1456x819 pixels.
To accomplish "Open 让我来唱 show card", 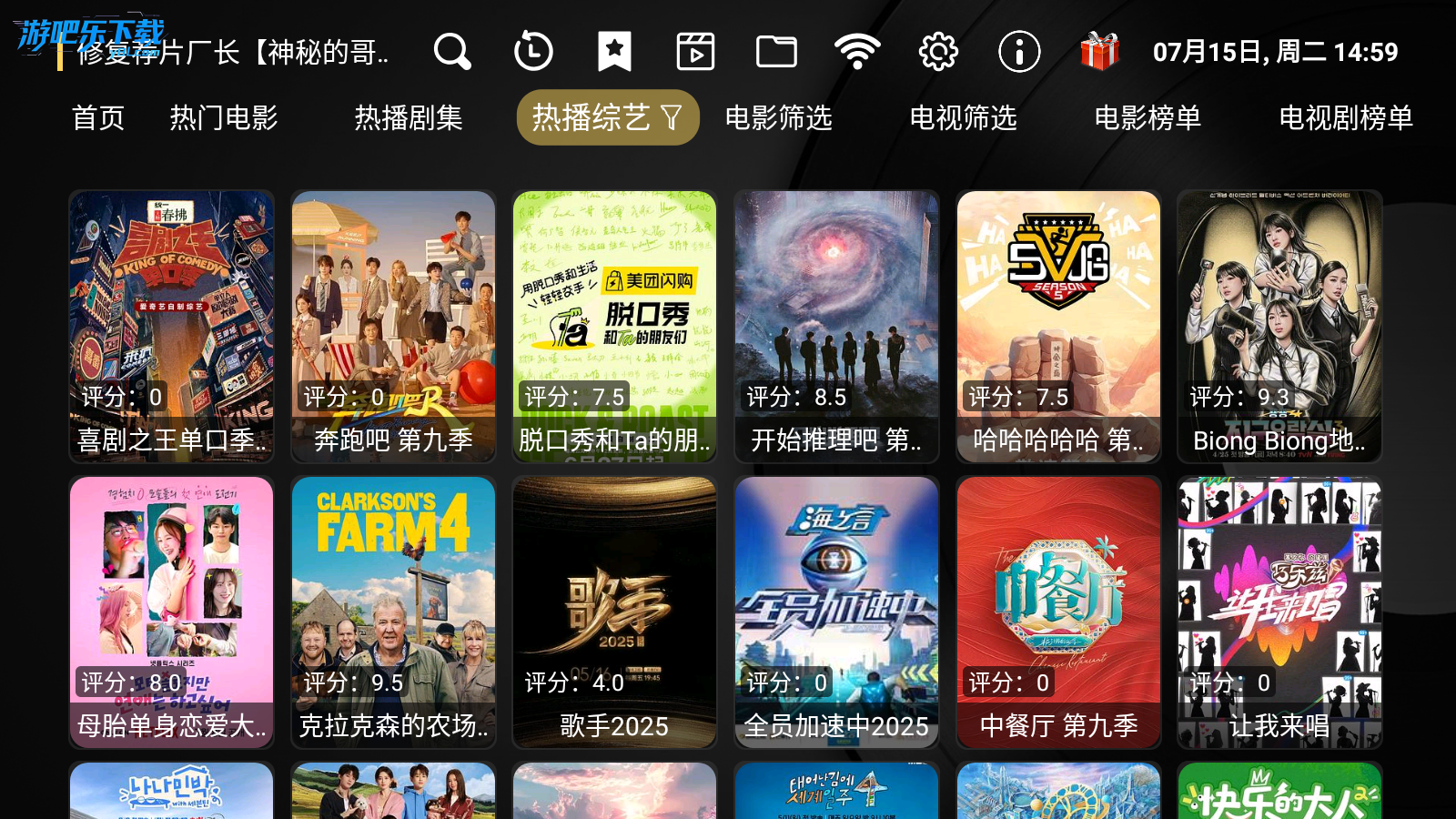I will (1279, 612).
